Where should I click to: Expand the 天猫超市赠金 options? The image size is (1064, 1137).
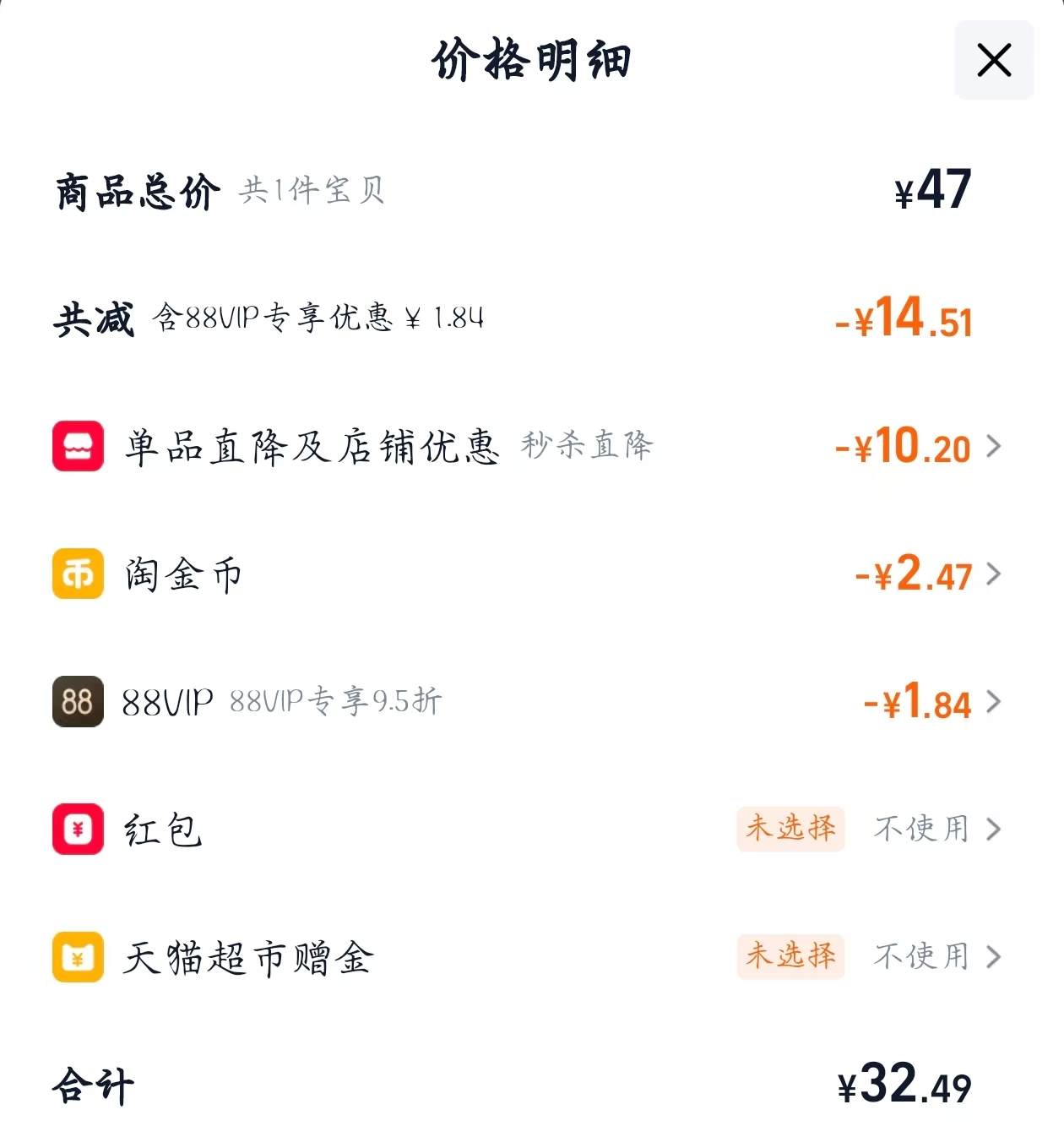pos(995,957)
